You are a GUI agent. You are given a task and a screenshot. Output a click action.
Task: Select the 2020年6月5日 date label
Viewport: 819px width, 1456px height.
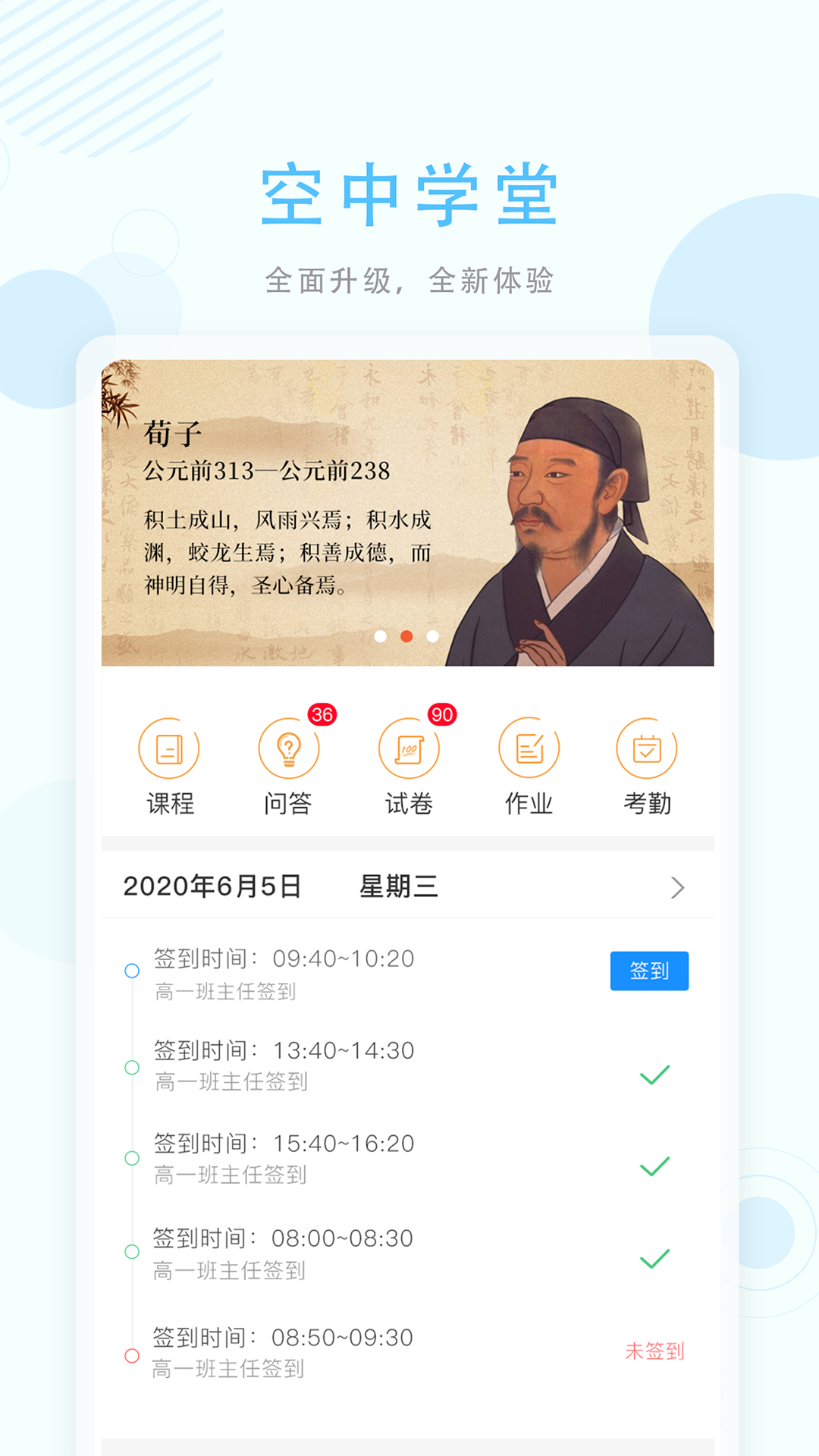coord(212,886)
